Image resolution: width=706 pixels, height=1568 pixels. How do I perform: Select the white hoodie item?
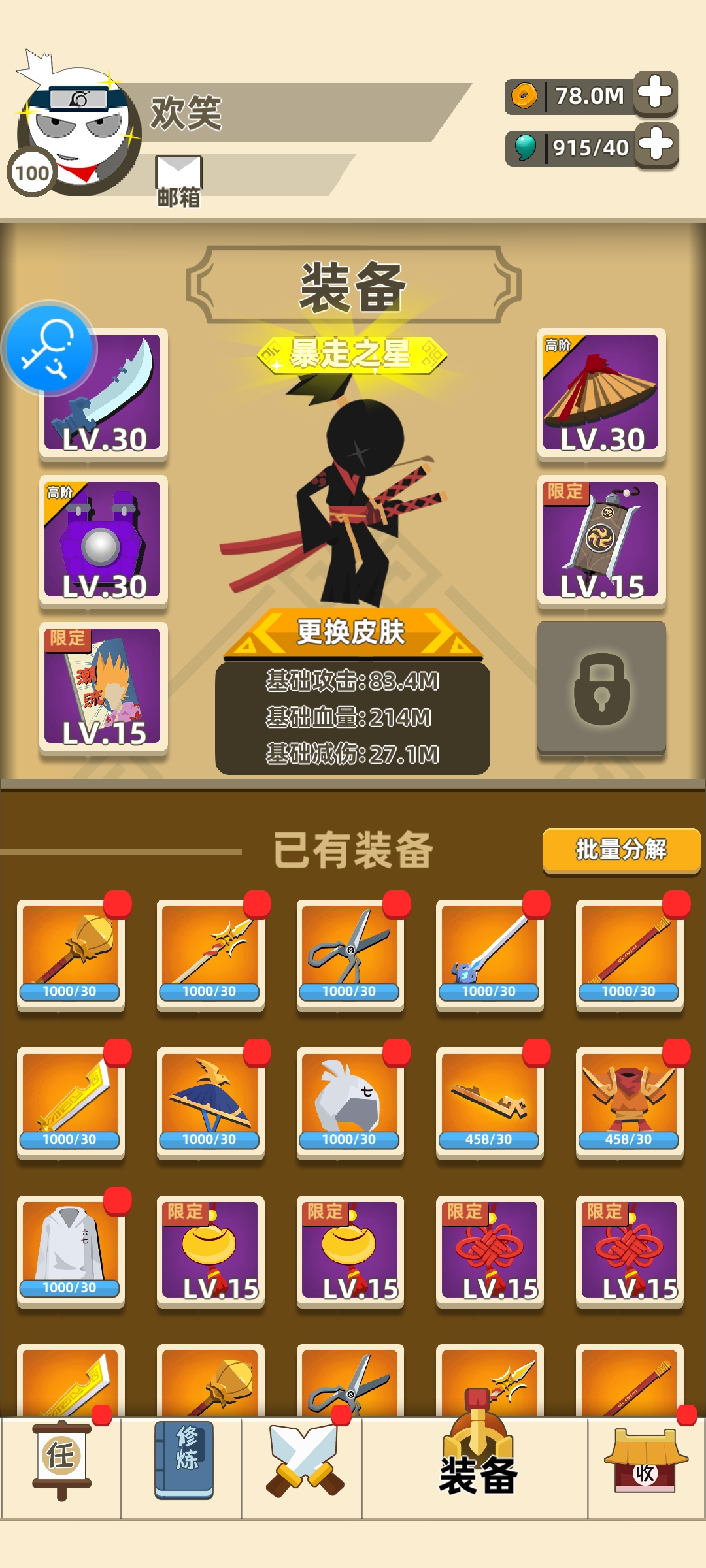click(x=71, y=1250)
